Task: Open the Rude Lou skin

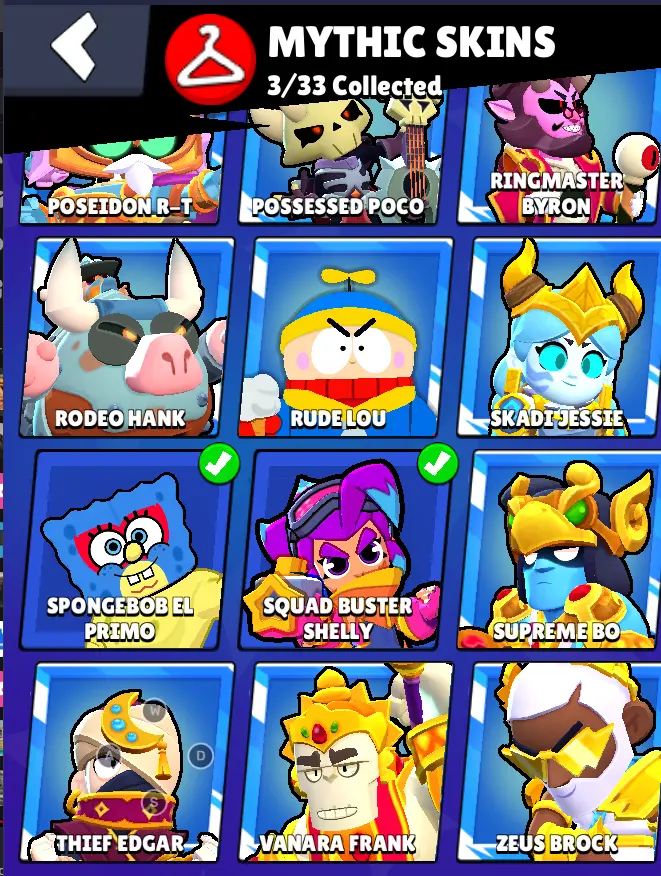Action: (x=346, y=338)
